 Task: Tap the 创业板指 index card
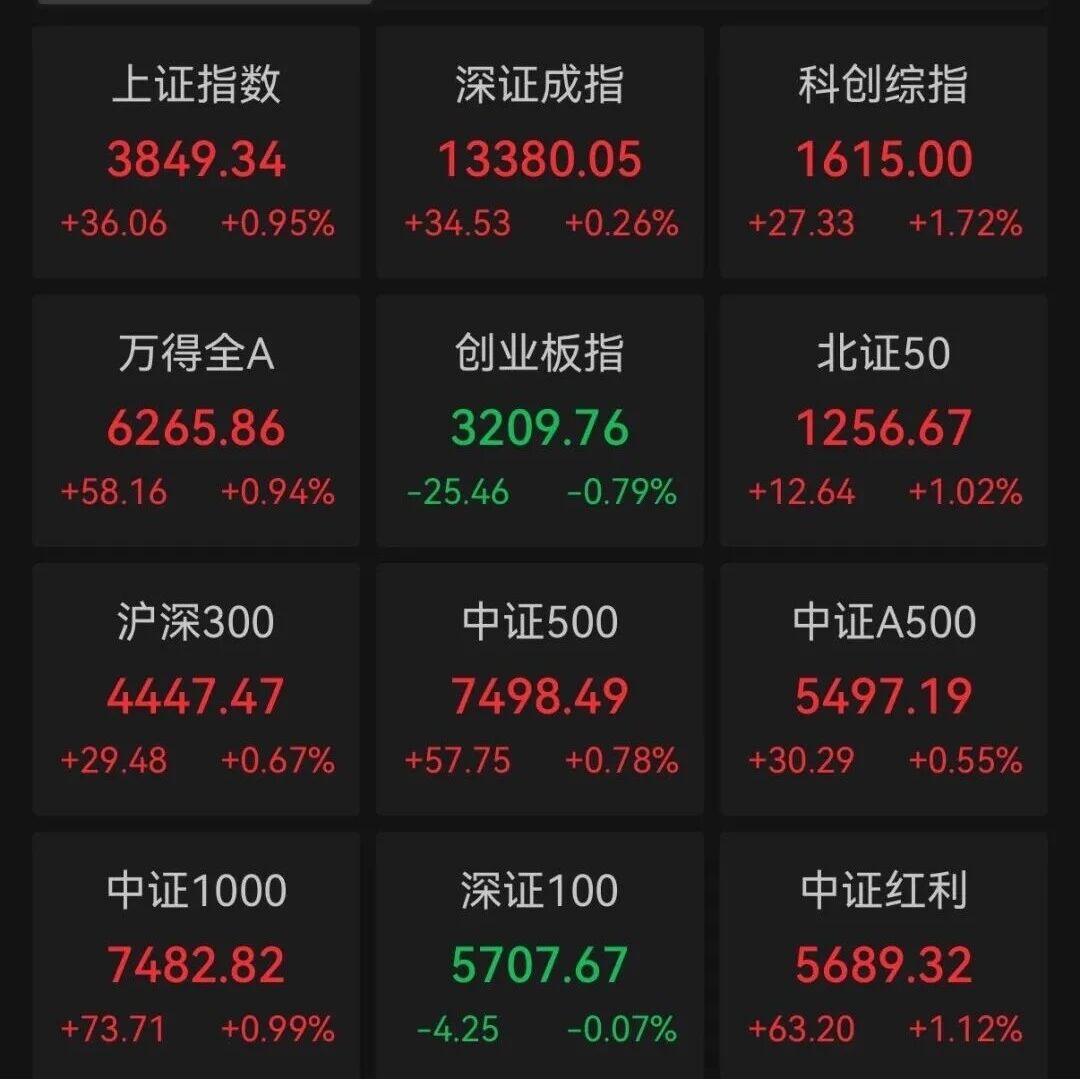tap(540, 421)
